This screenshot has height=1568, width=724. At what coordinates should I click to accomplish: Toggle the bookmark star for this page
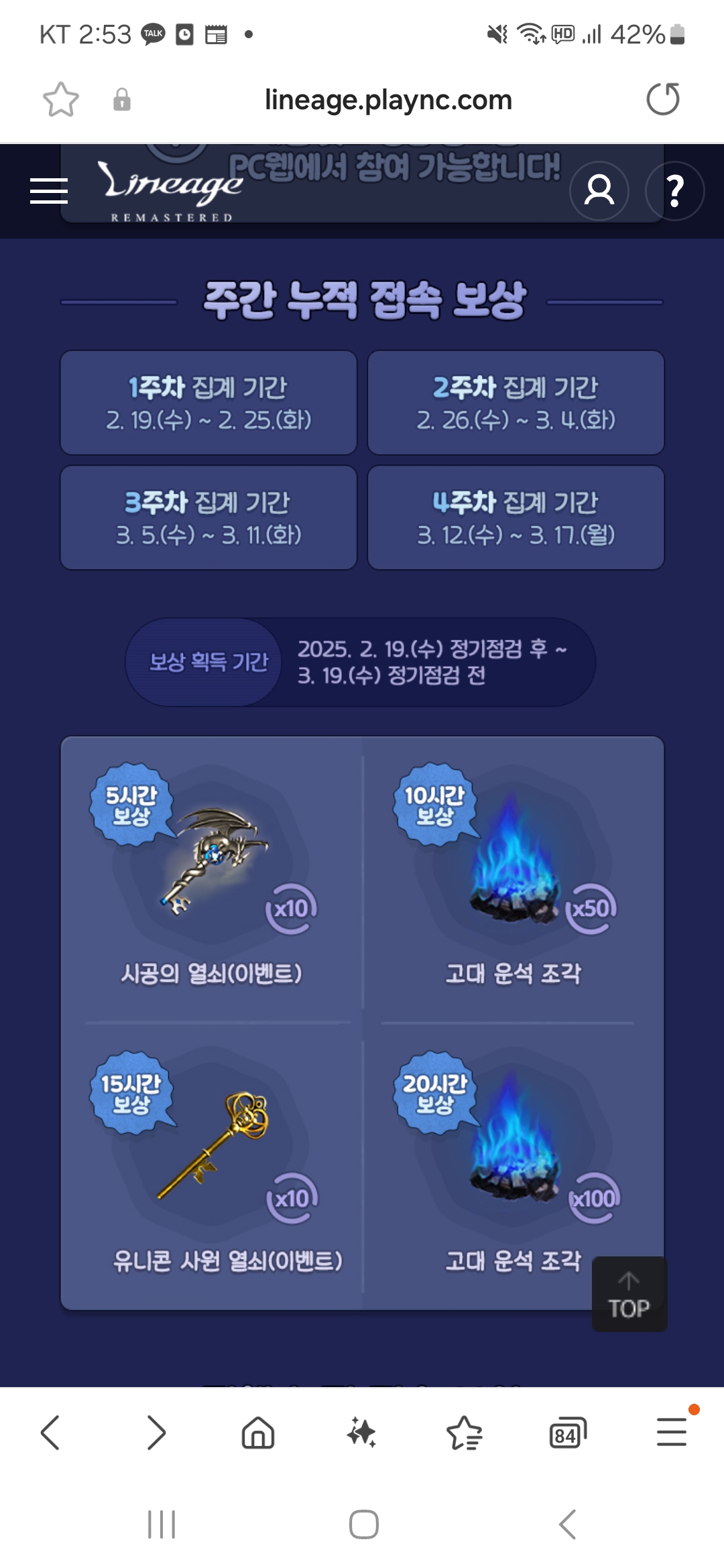(x=59, y=100)
